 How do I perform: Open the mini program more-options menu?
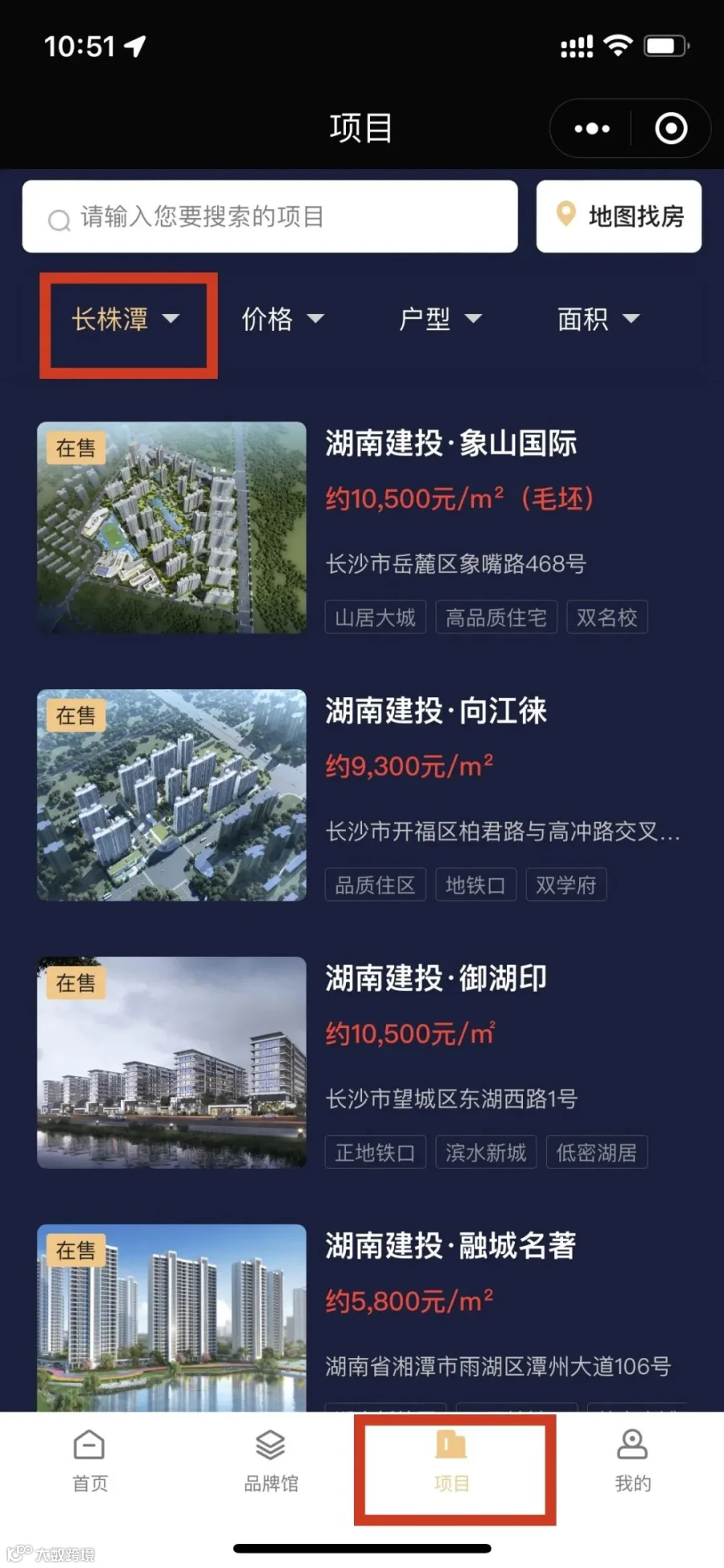tap(592, 128)
